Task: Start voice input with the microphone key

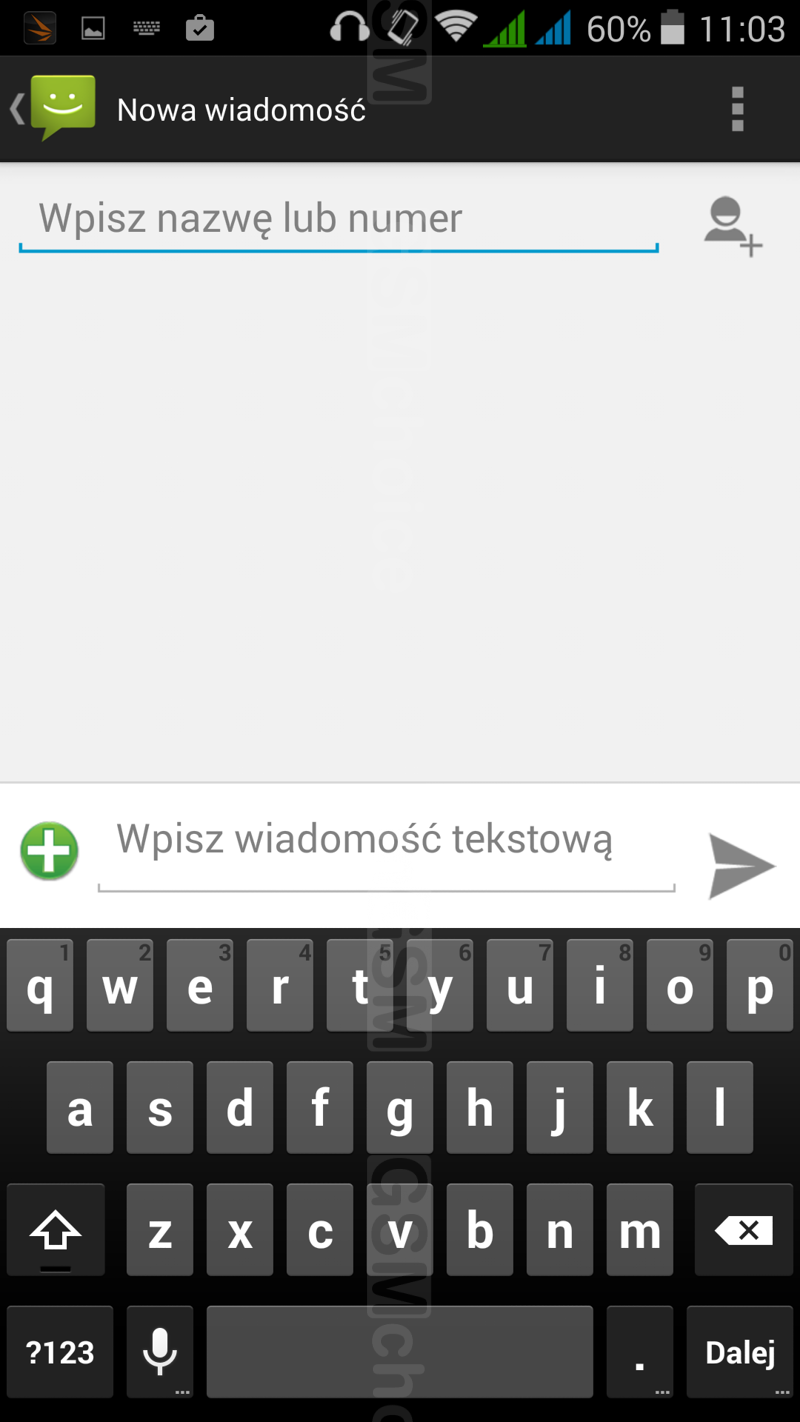Action: 160,1352
